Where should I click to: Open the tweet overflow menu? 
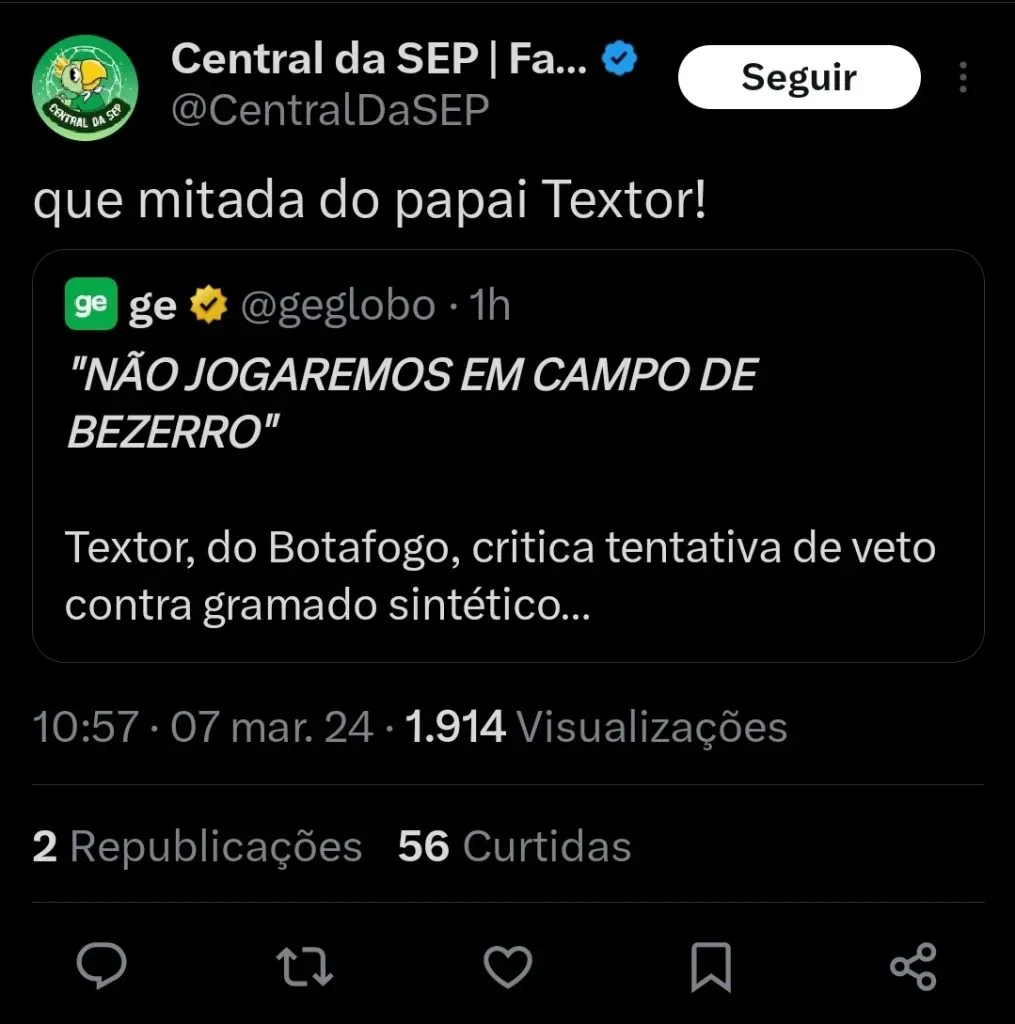(x=963, y=77)
